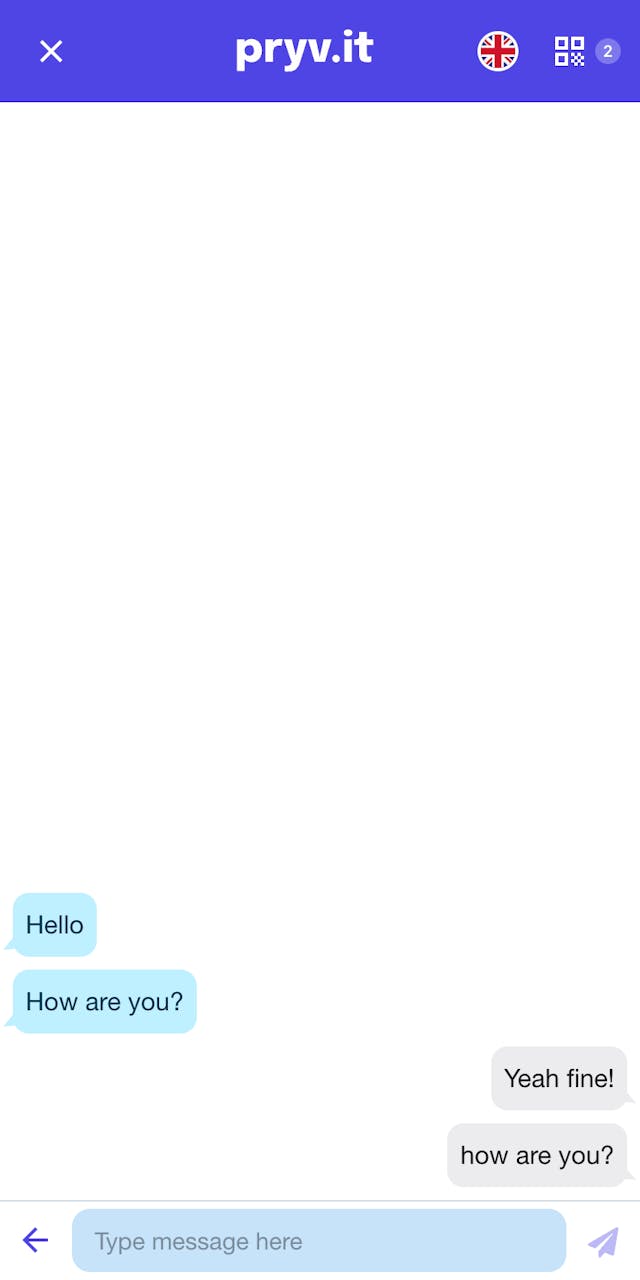640x1280 pixels.
Task: Focus the 'Type message here' field
Action: 319,1241
